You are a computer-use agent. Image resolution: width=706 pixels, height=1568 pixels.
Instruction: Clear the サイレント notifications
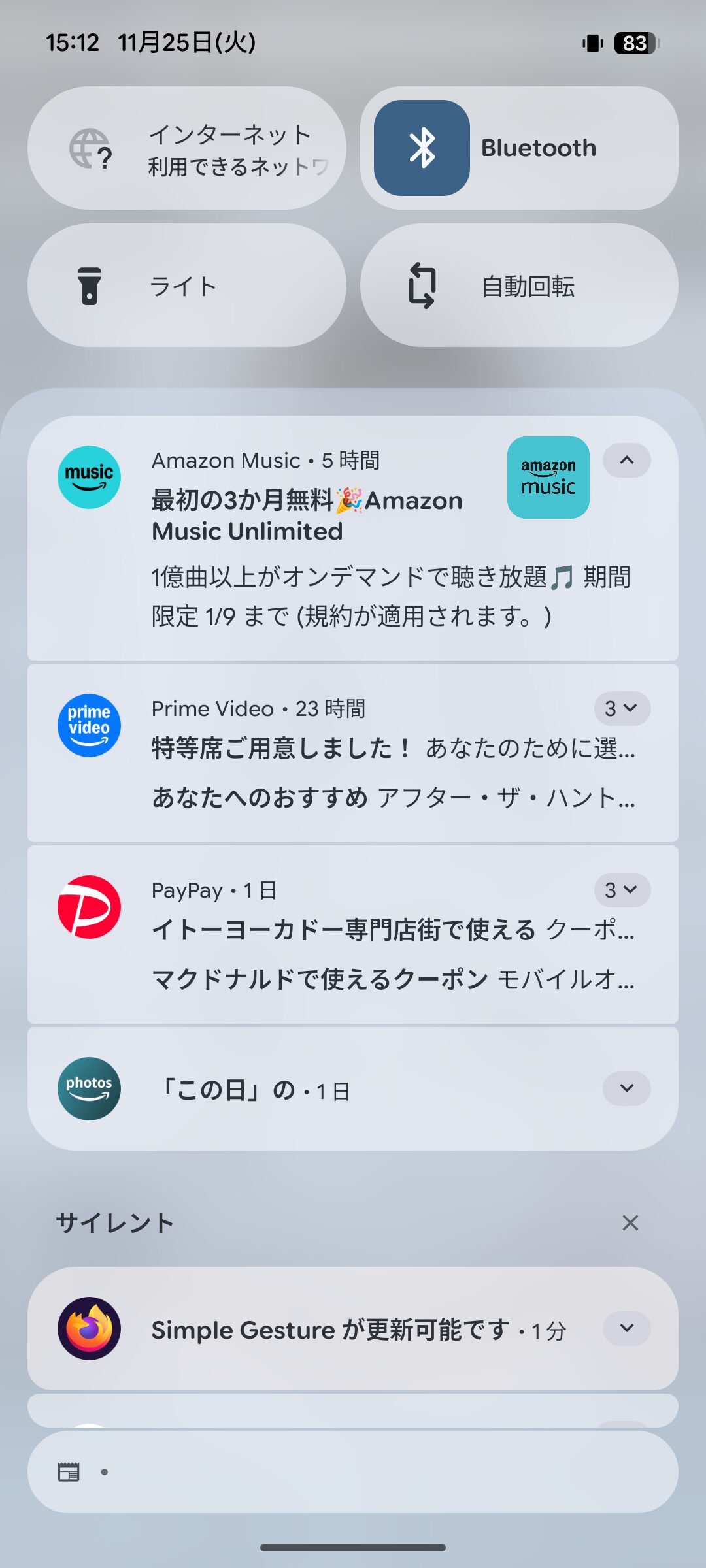[630, 1222]
